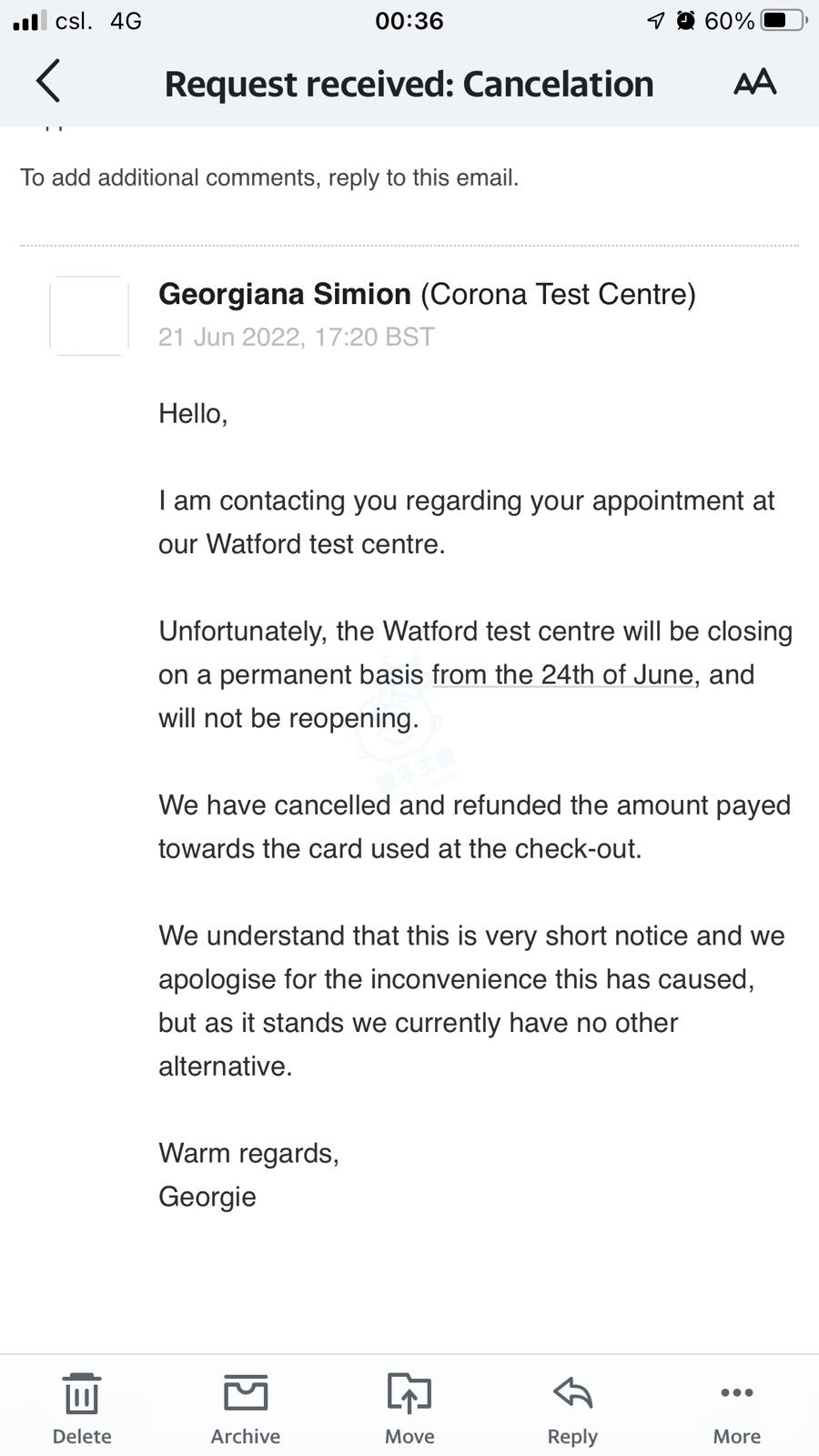Image resolution: width=819 pixels, height=1456 pixels.
Task: Open the text size AA option
Action: 754,83
